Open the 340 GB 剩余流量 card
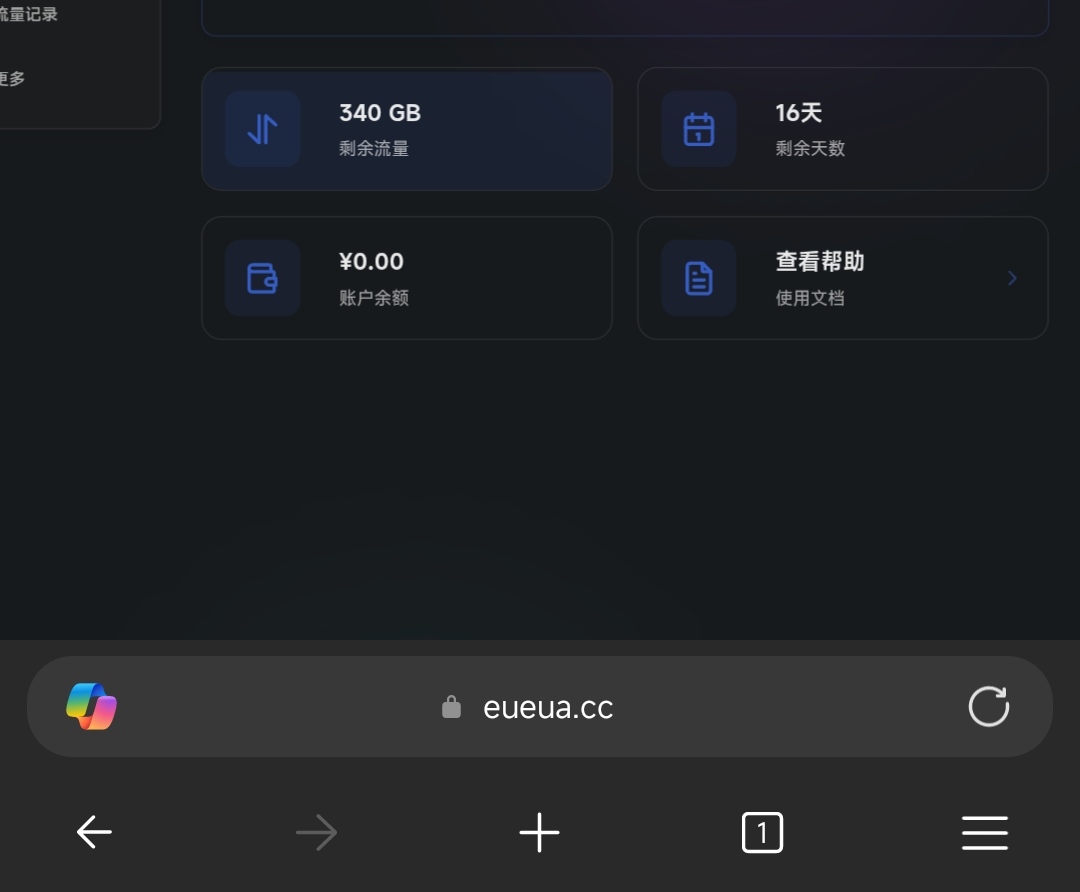This screenshot has height=892, width=1080. click(406, 129)
